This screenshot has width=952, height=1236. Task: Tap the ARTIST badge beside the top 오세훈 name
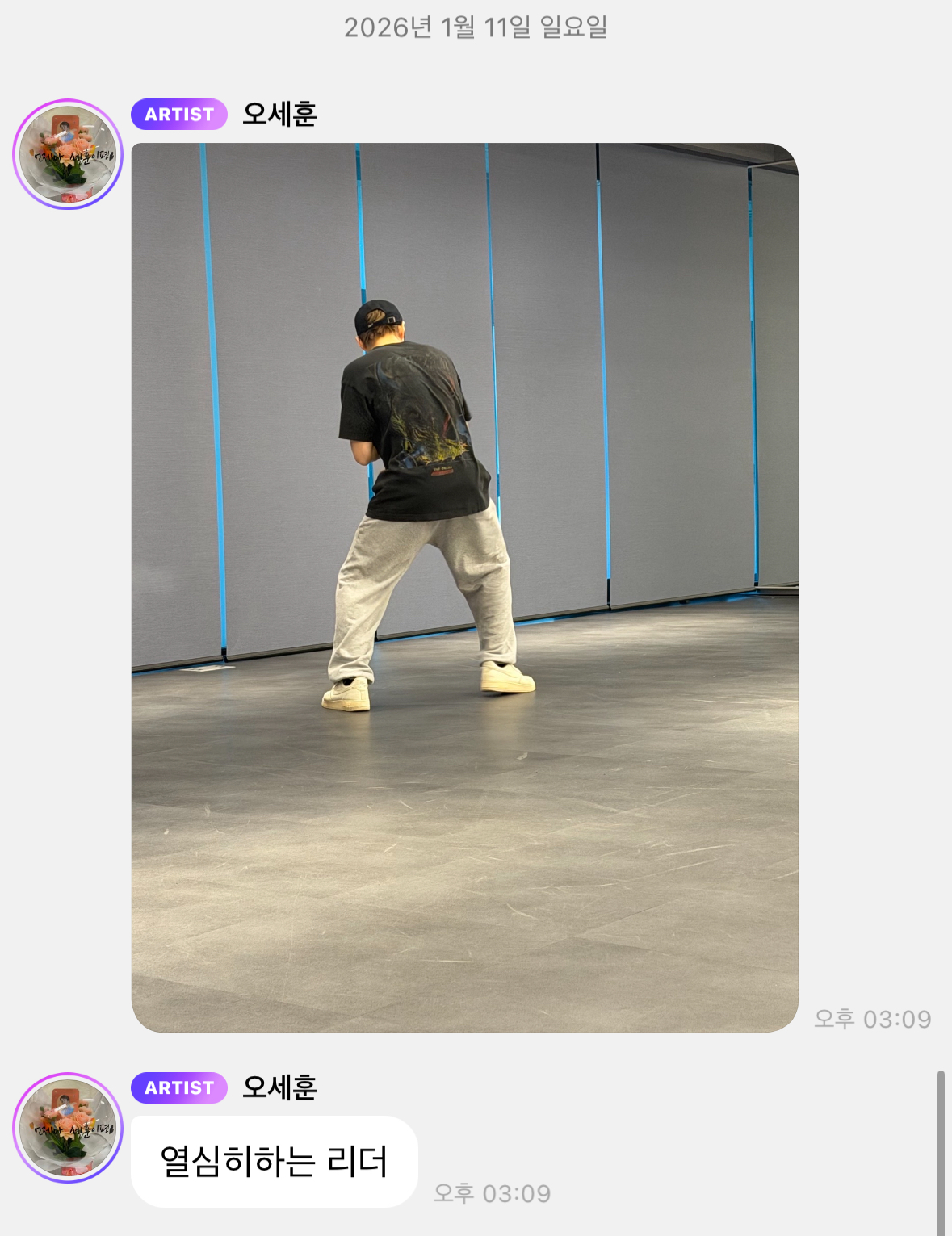178,113
